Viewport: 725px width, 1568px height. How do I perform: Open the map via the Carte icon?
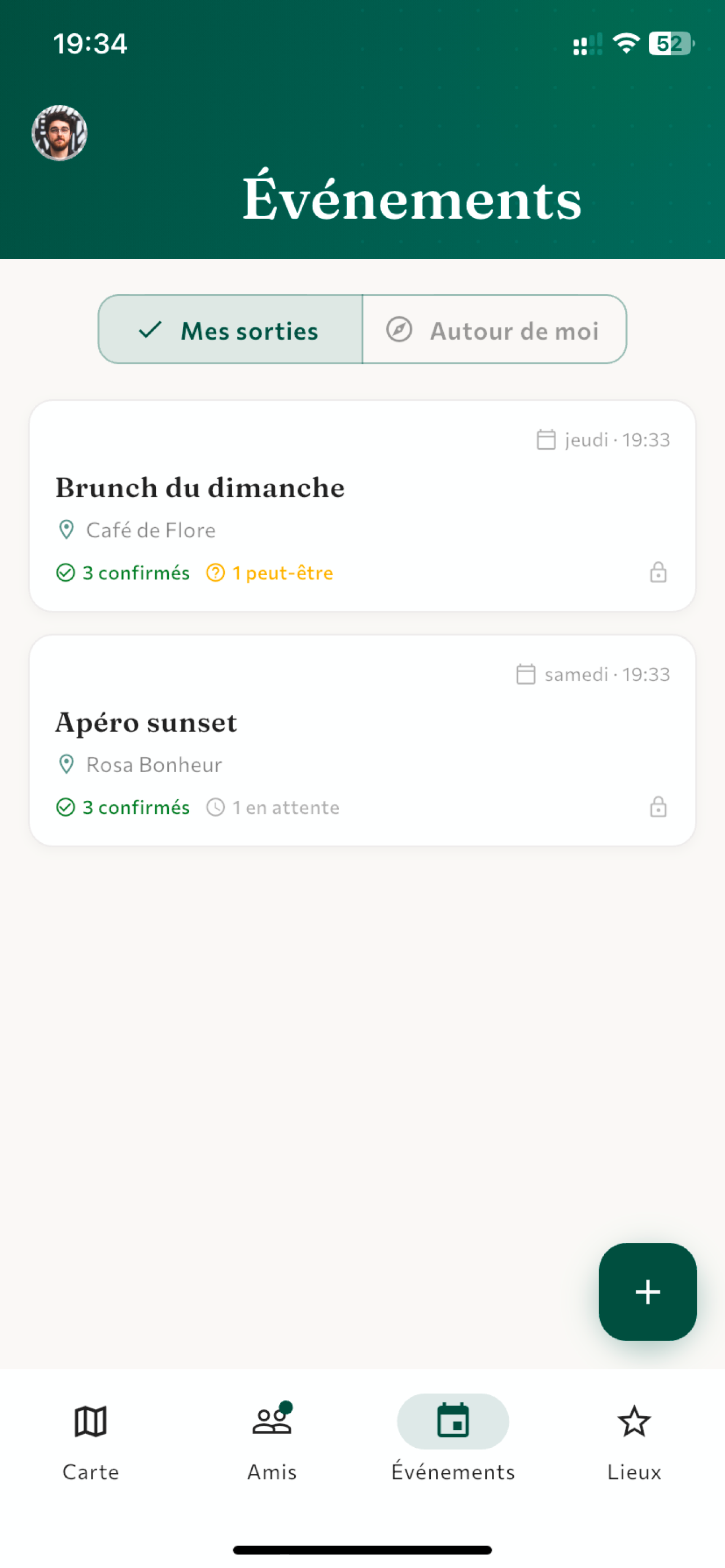[x=90, y=1422]
